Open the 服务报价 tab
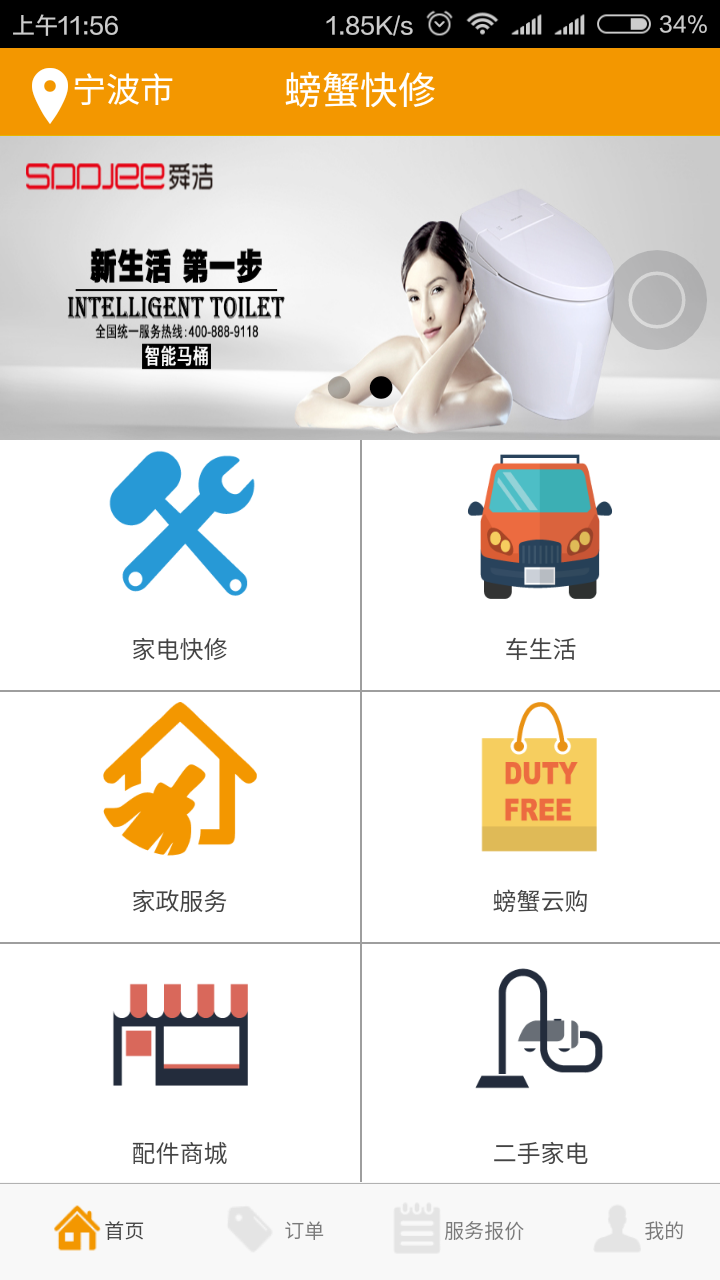The image size is (720, 1280). pos(459,1230)
